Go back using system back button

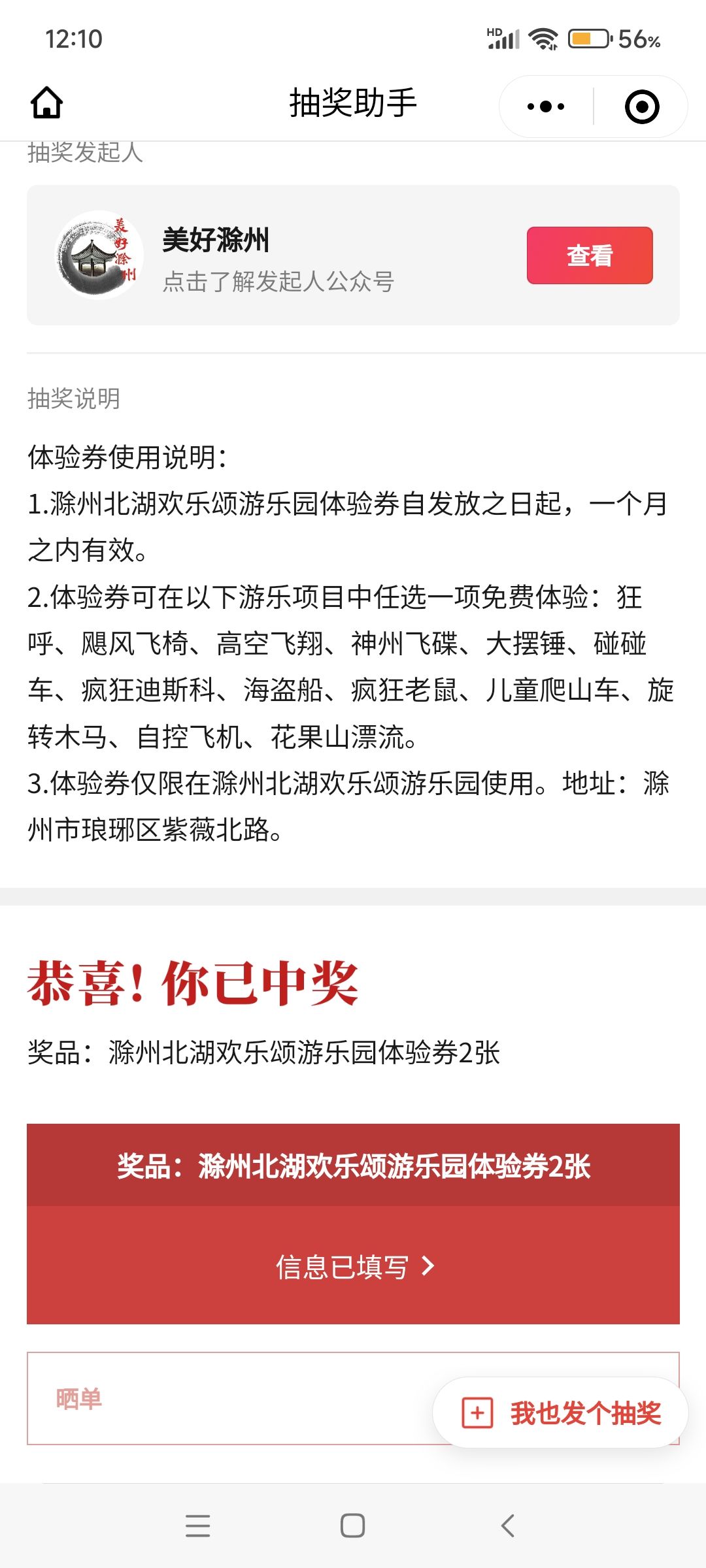coord(508,1526)
